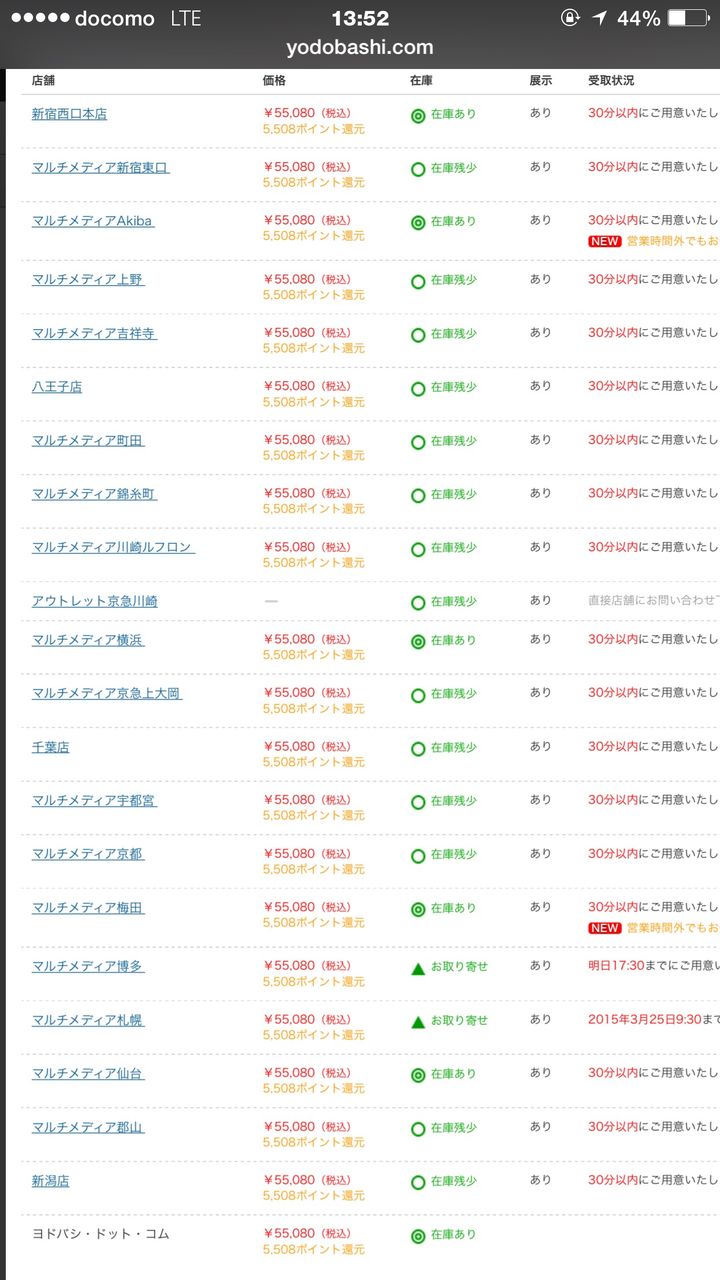Open the マルチメディア錦糸町 store link
Viewport: 720px width, 1280px height.
click(94, 494)
